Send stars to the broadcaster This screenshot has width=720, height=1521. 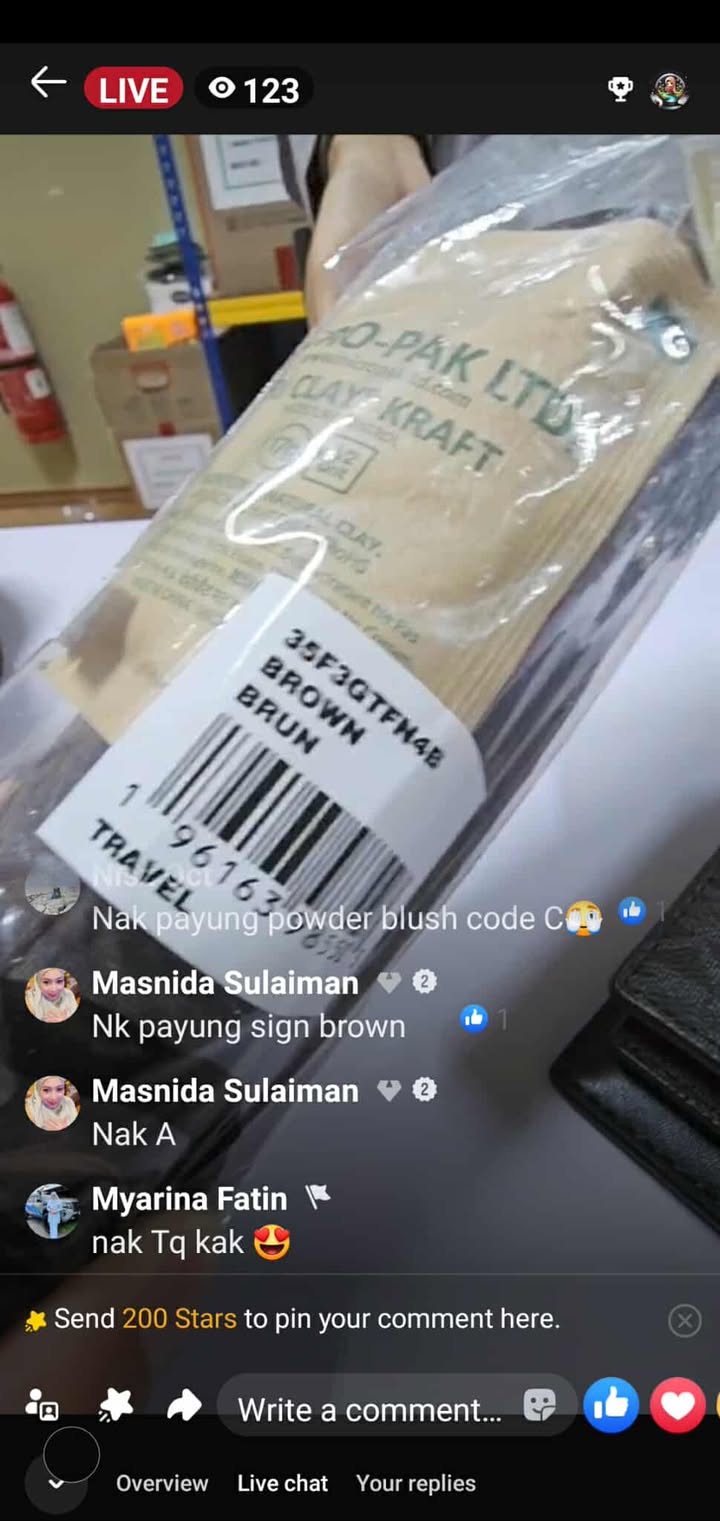click(x=116, y=1407)
